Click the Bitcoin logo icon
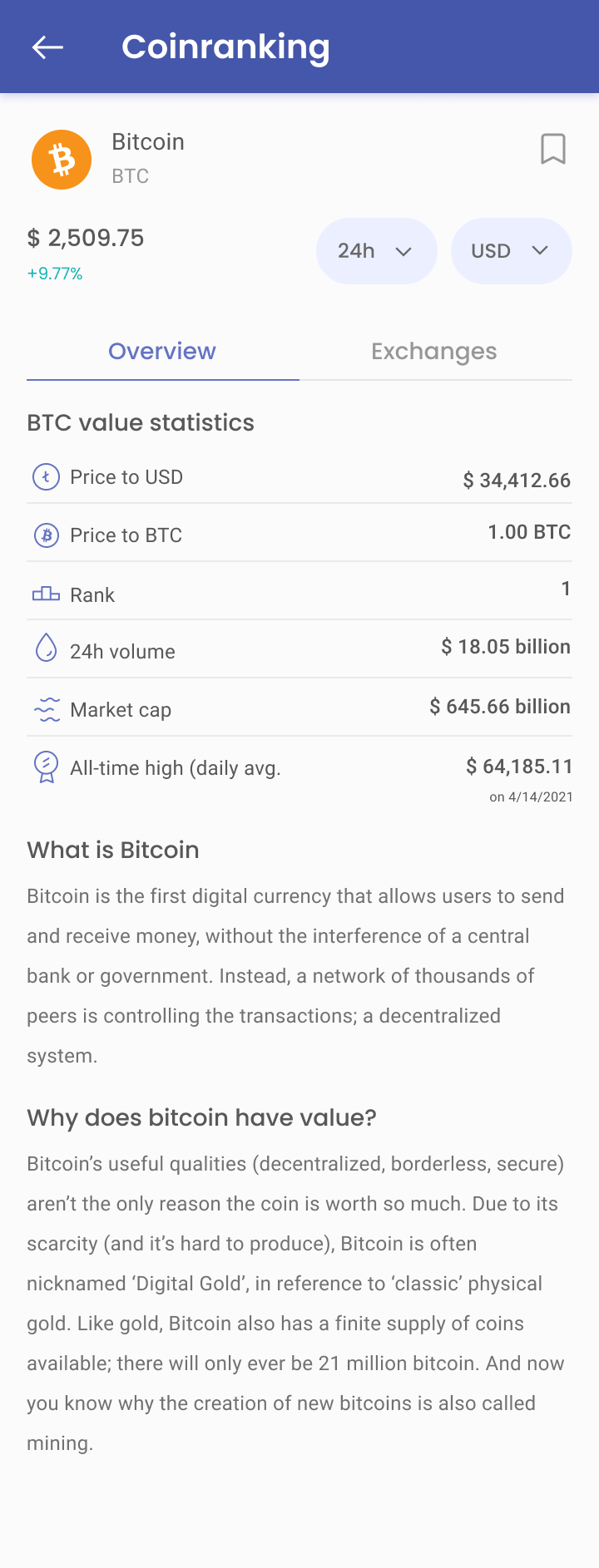The width and height of the screenshot is (599, 1568). [x=61, y=159]
